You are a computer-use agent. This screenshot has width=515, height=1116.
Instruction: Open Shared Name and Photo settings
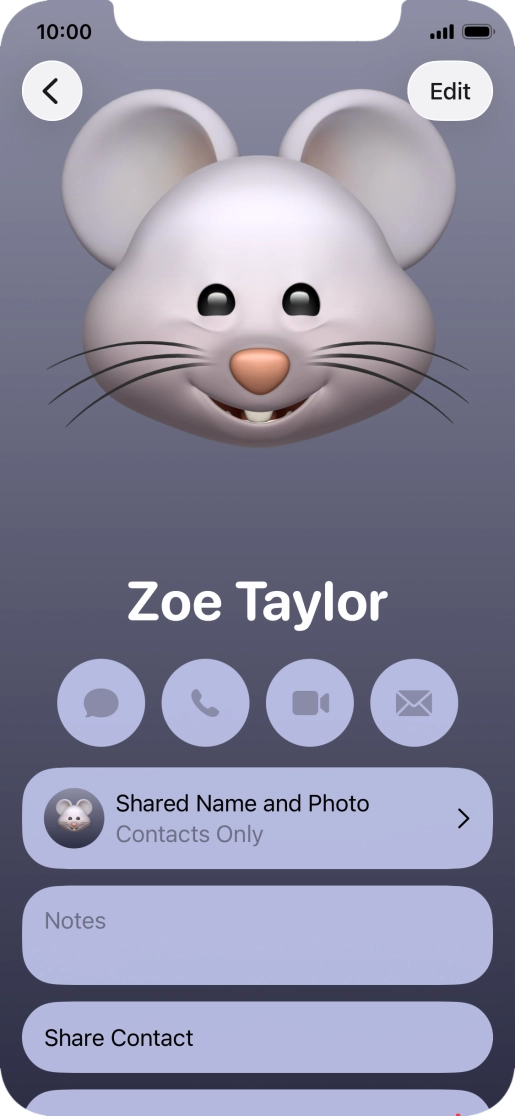(258, 818)
